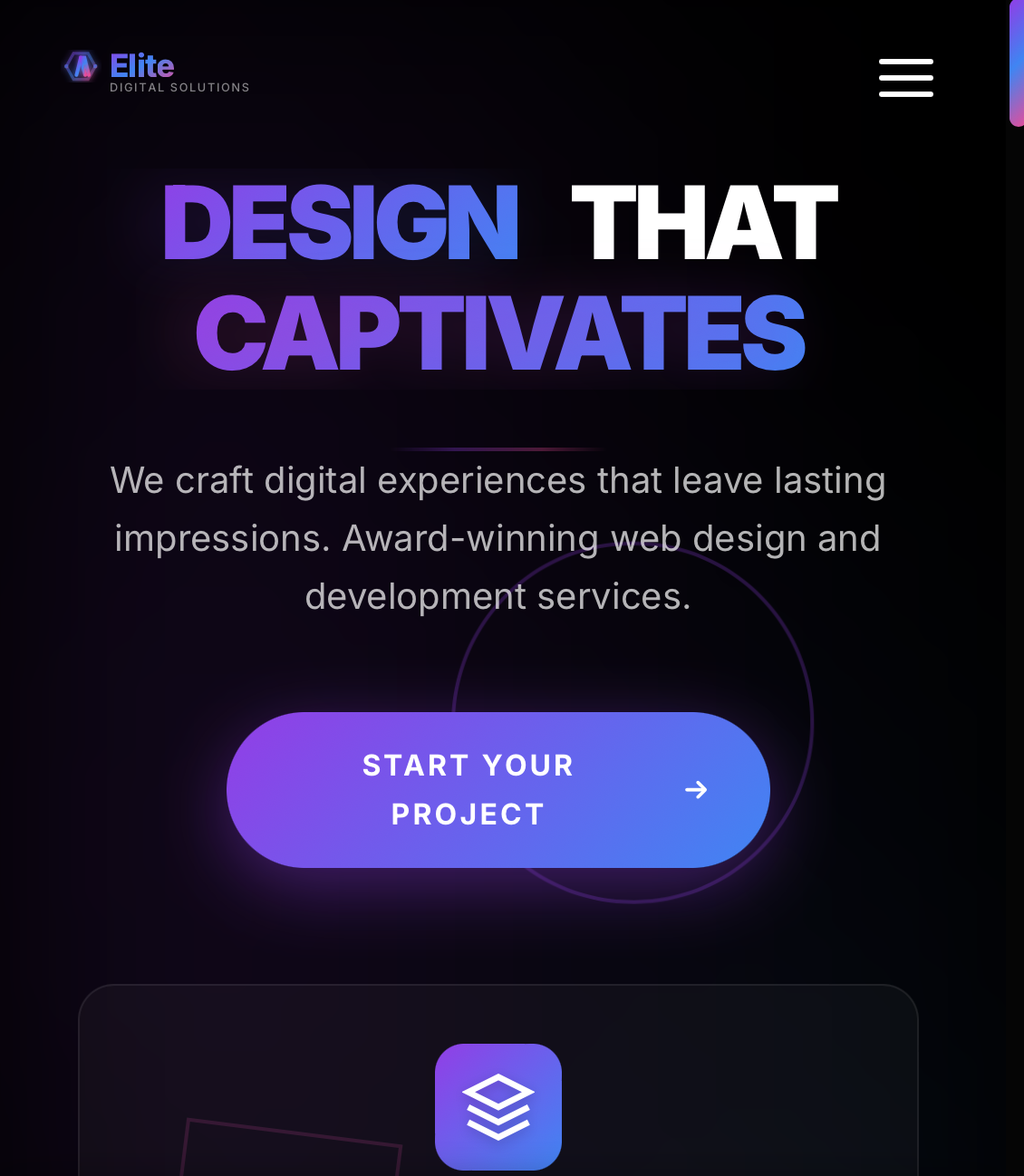Select the Elite Digital Solutions brand link
1024x1176 pixels.
154,72
